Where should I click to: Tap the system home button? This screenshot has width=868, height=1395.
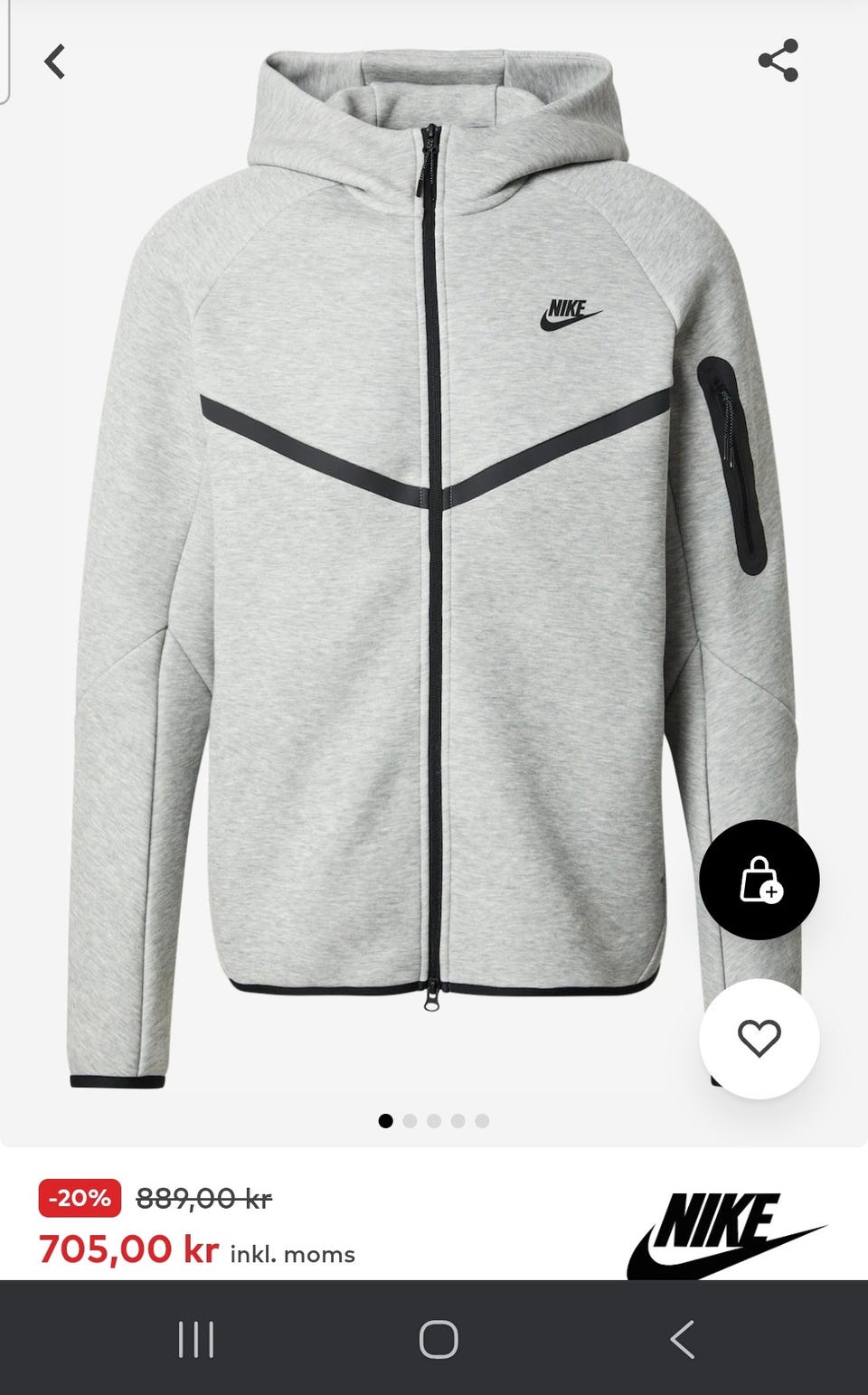point(439,1339)
